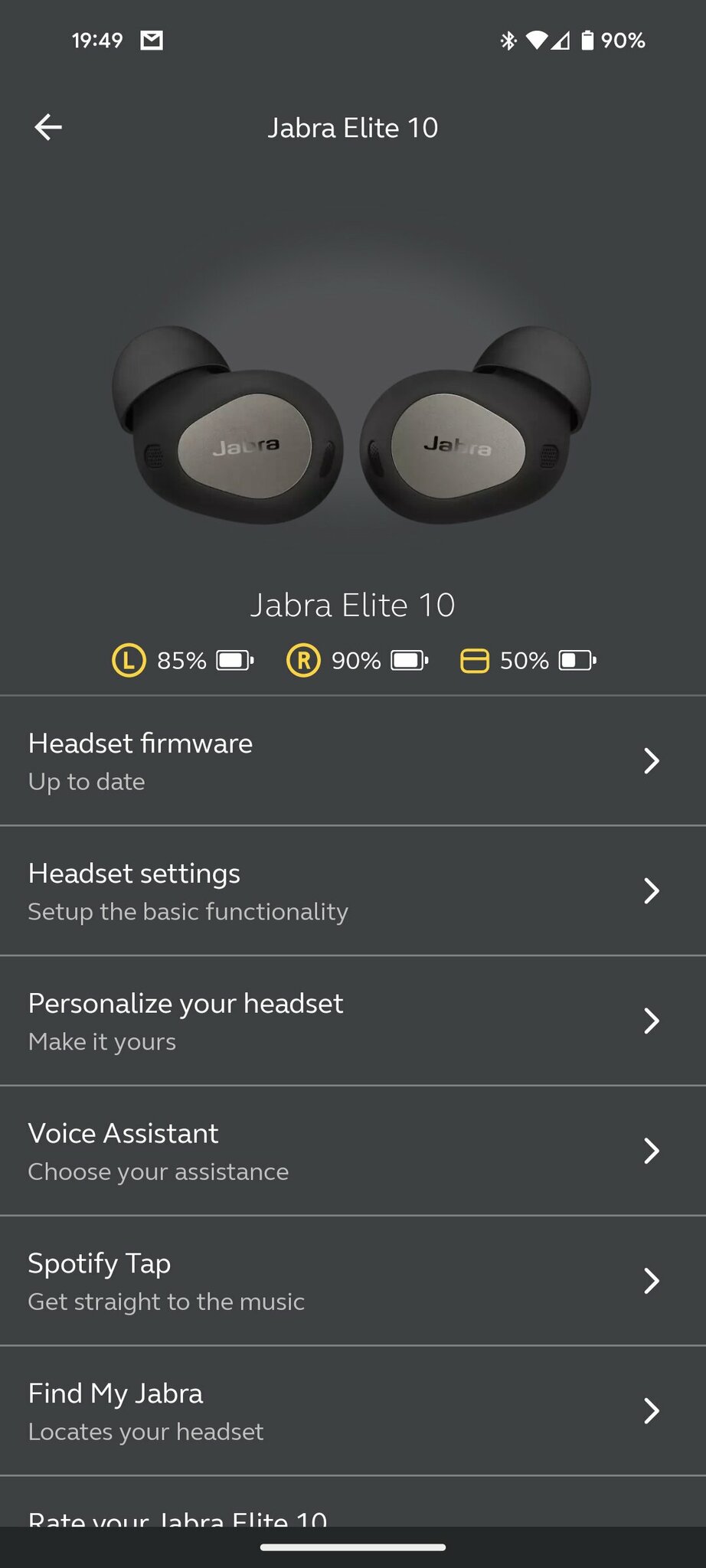This screenshot has height=1568, width=706.
Task: Open Headset settings
Action: tap(352, 891)
